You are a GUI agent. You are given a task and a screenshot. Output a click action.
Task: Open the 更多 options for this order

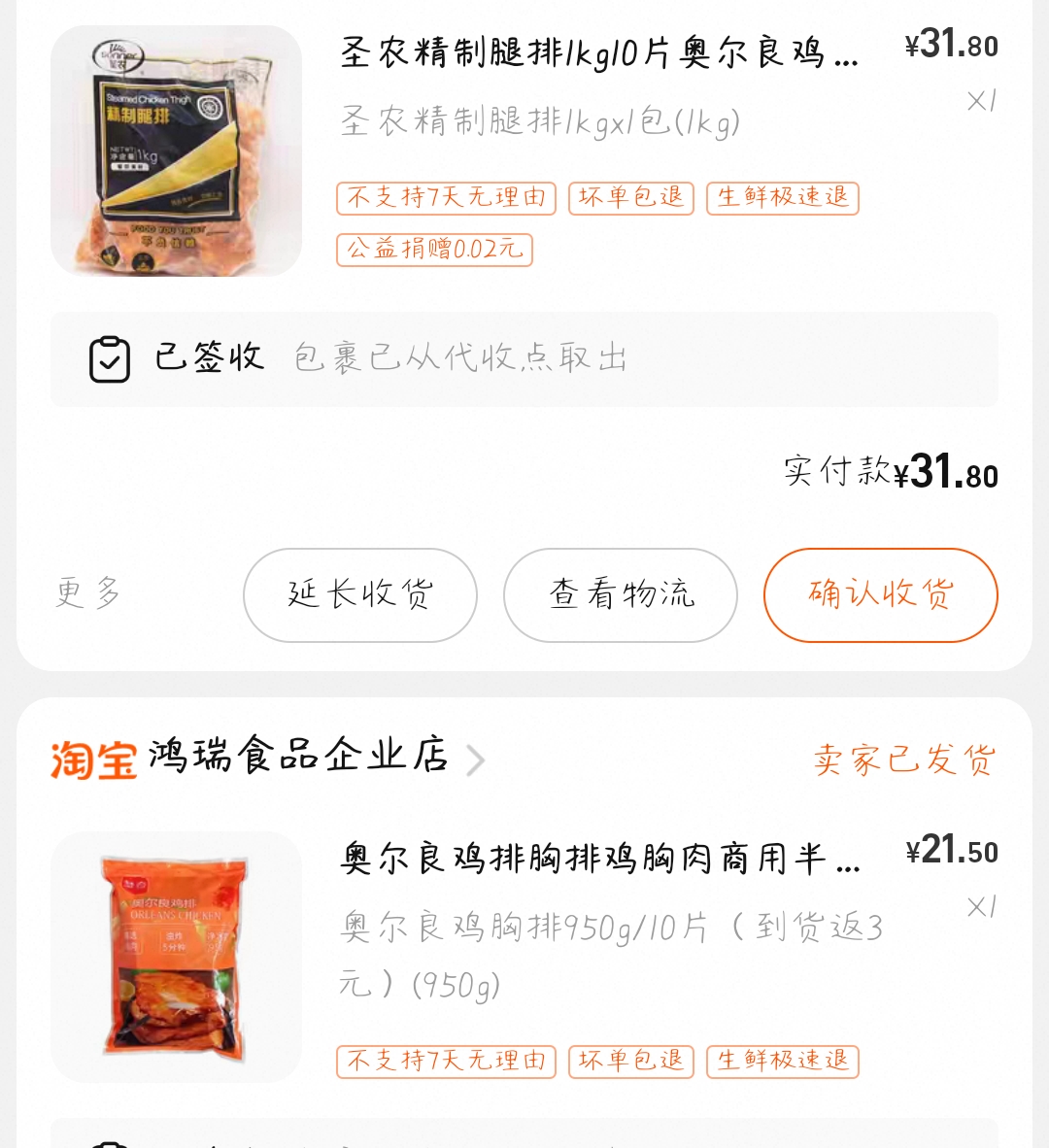[88, 592]
